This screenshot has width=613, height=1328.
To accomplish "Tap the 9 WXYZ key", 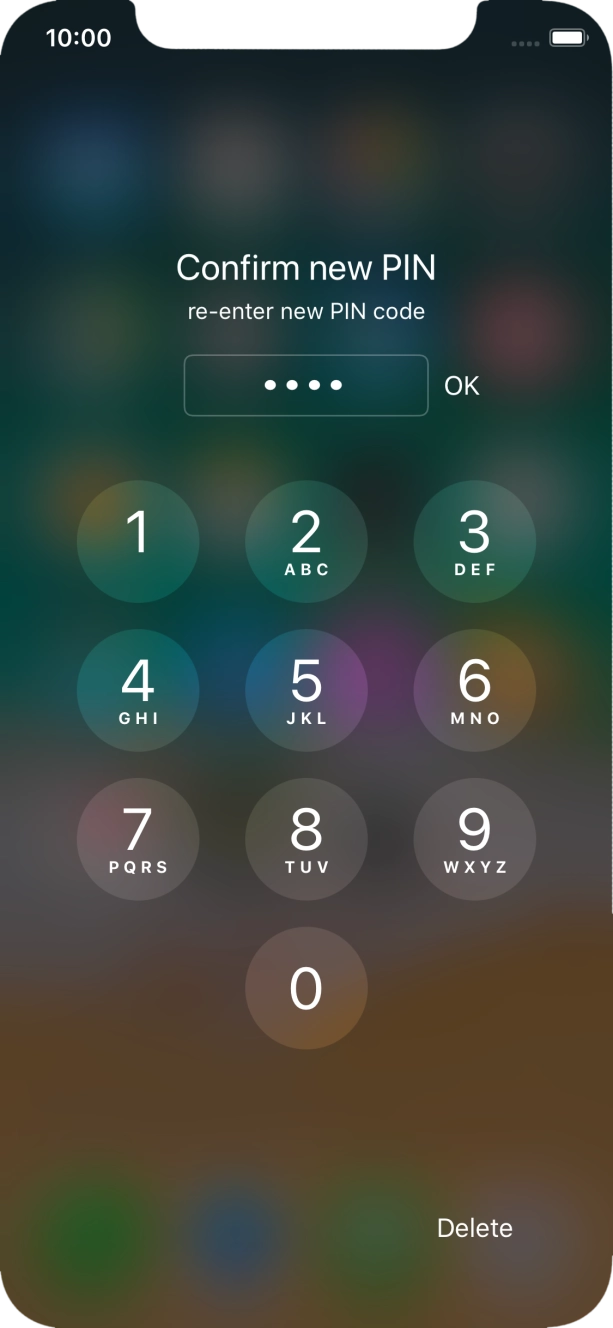I will click(x=474, y=839).
